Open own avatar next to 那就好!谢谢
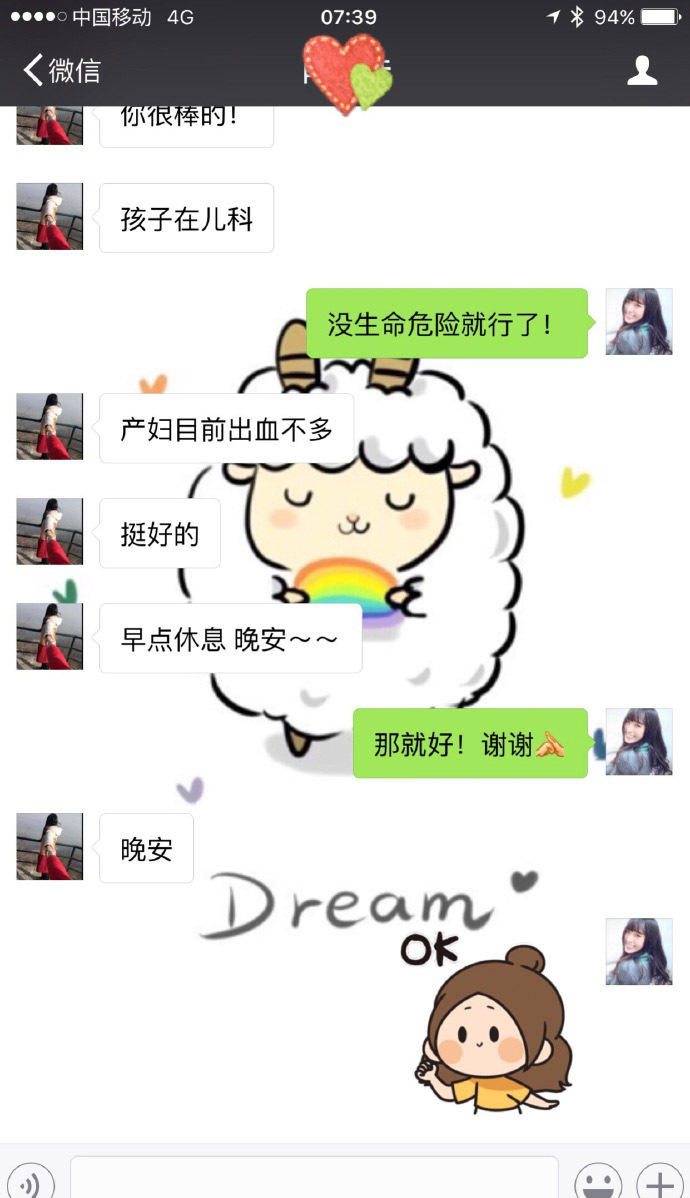 point(639,742)
